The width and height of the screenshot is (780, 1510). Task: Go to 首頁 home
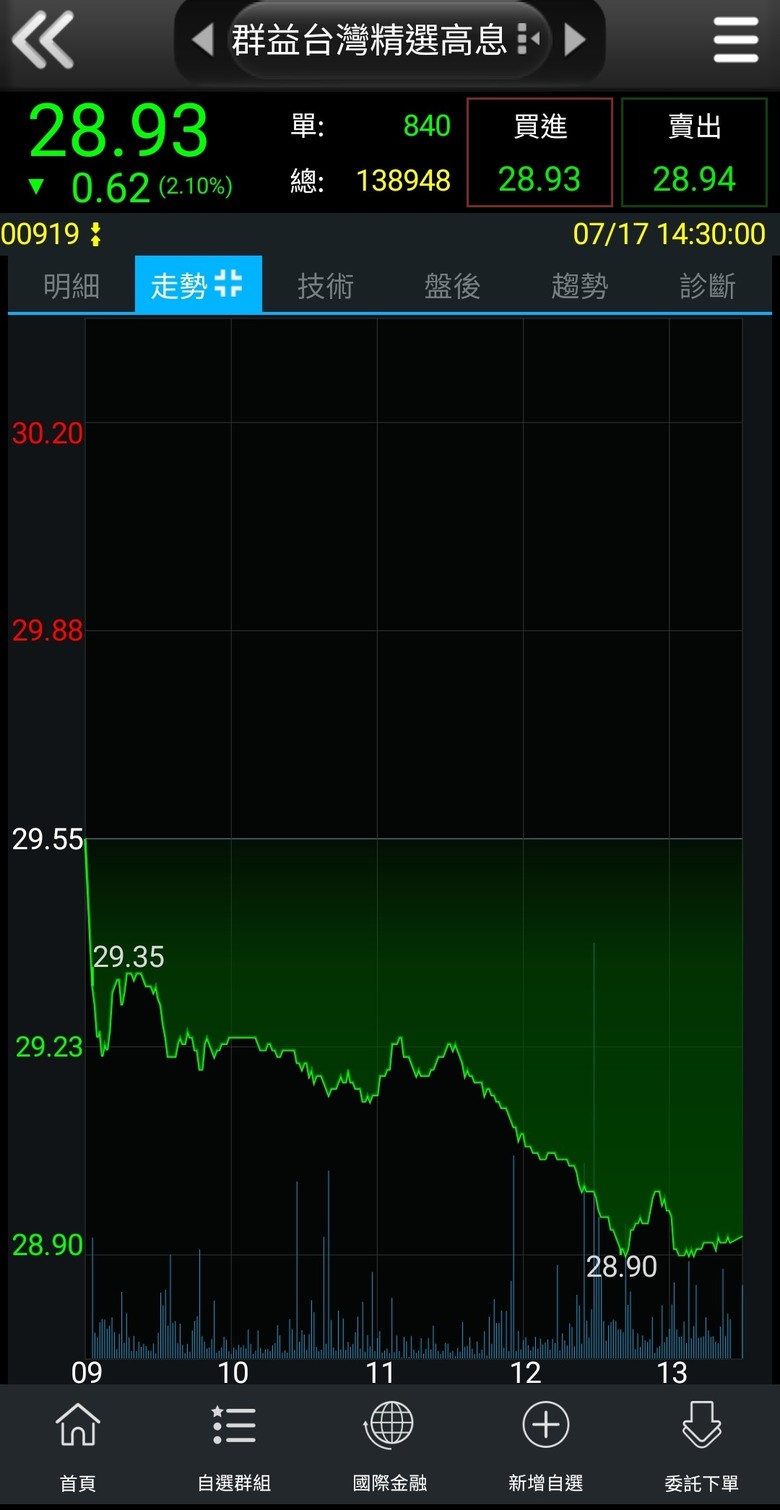[x=78, y=1447]
